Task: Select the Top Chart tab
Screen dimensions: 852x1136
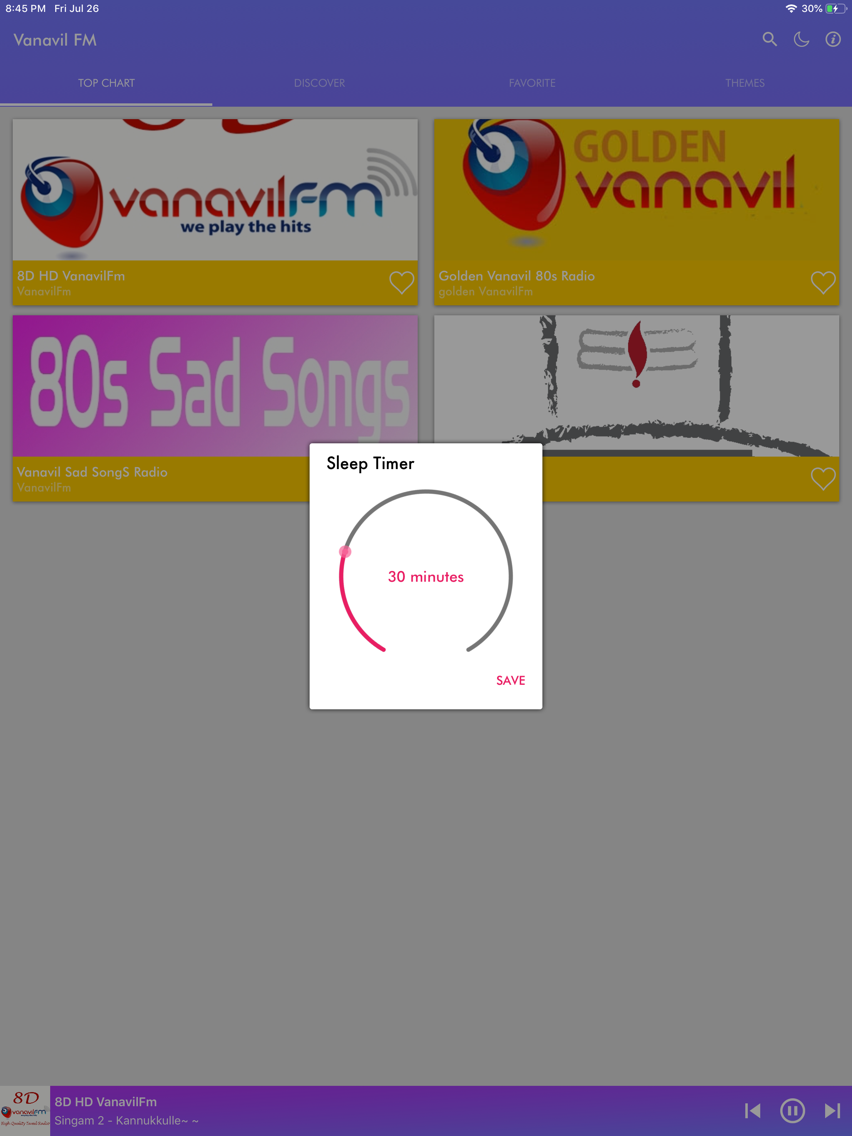Action: point(106,83)
